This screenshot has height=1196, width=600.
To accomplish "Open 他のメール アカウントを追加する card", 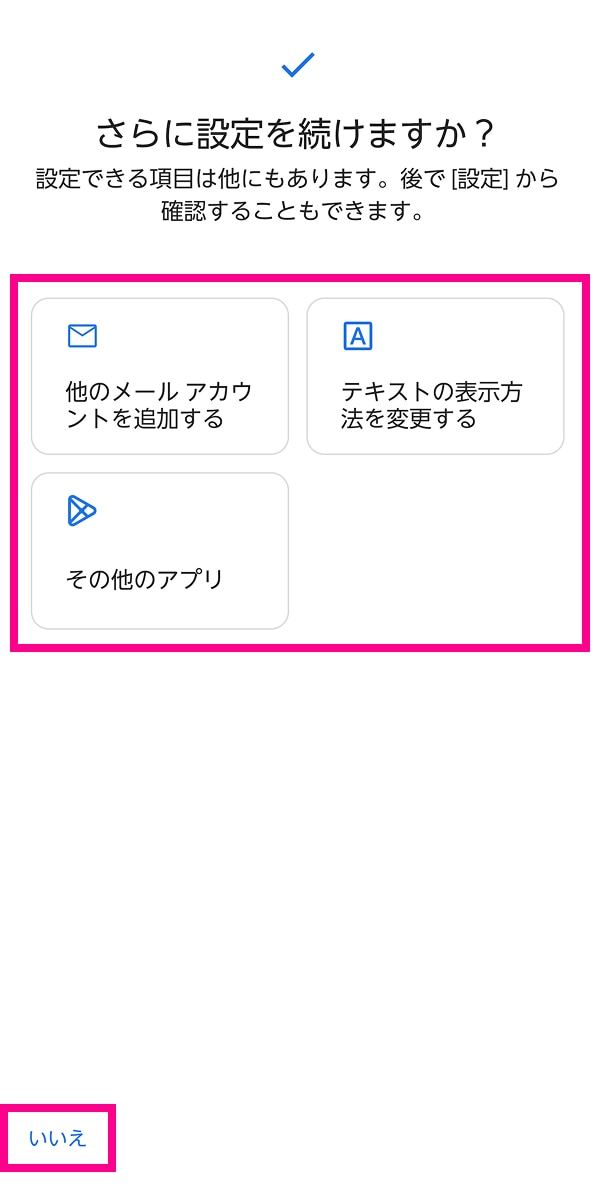I will (x=160, y=377).
